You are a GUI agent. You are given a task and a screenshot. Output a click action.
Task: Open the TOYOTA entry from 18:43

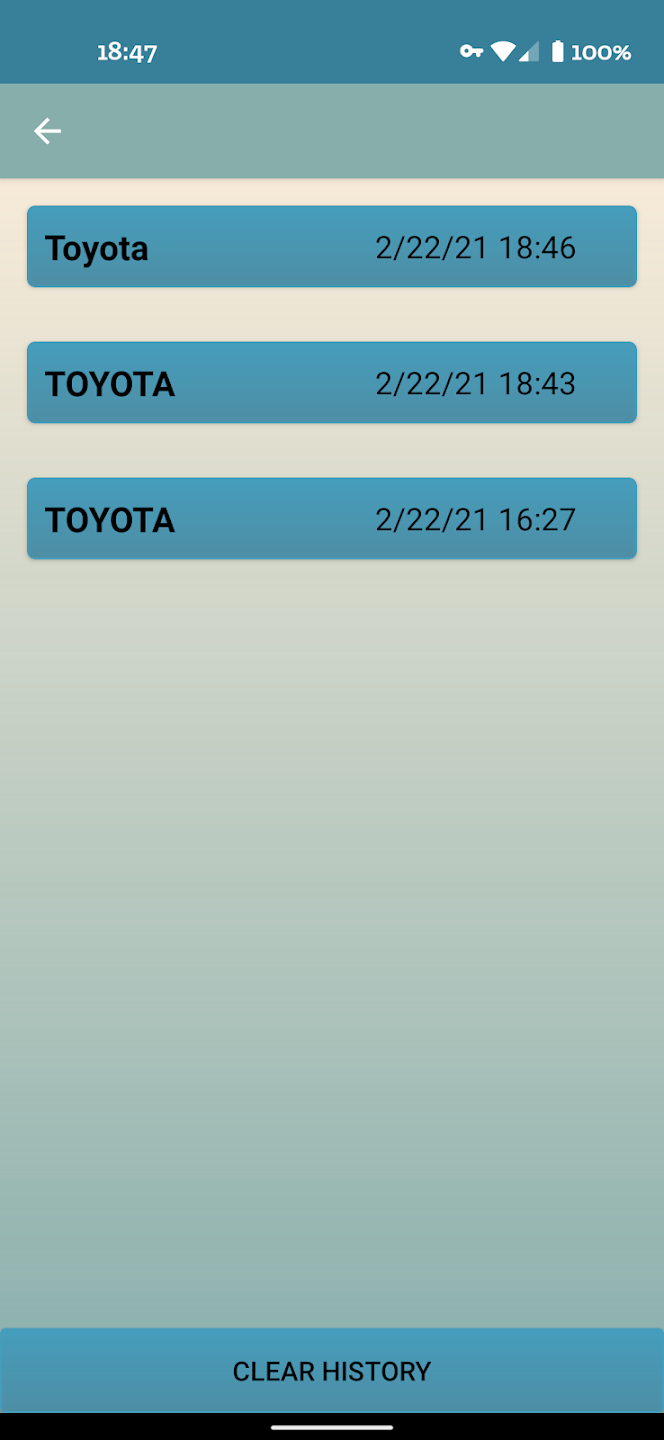click(331, 383)
